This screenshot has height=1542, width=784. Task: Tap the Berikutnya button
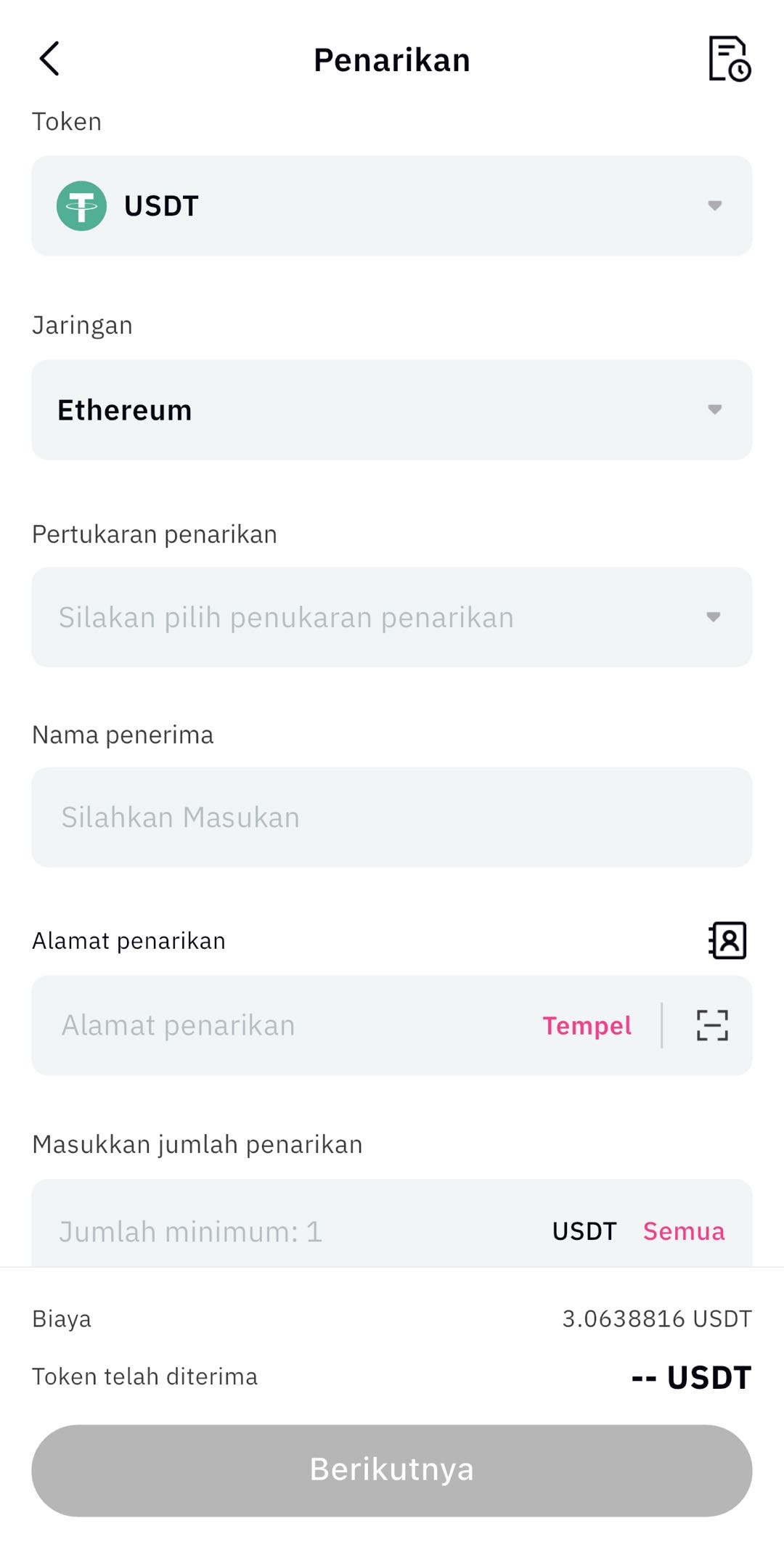pos(391,1469)
